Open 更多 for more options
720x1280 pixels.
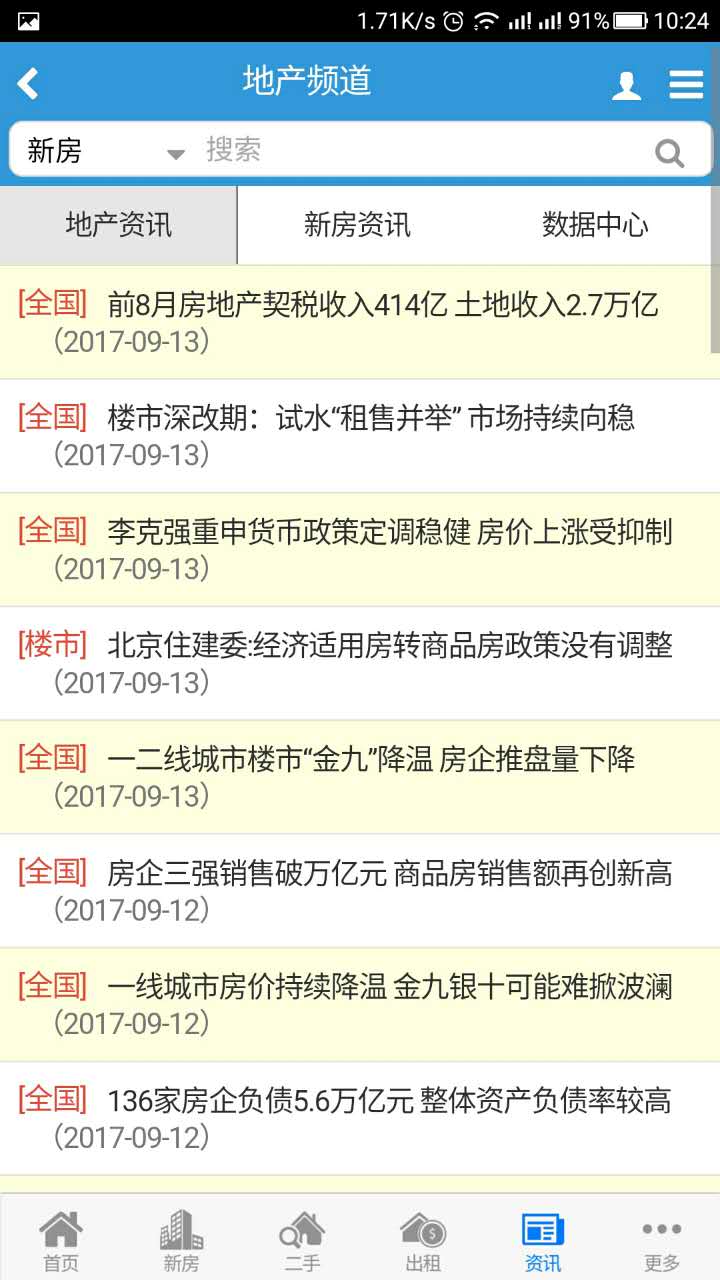(x=661, y=1237)
